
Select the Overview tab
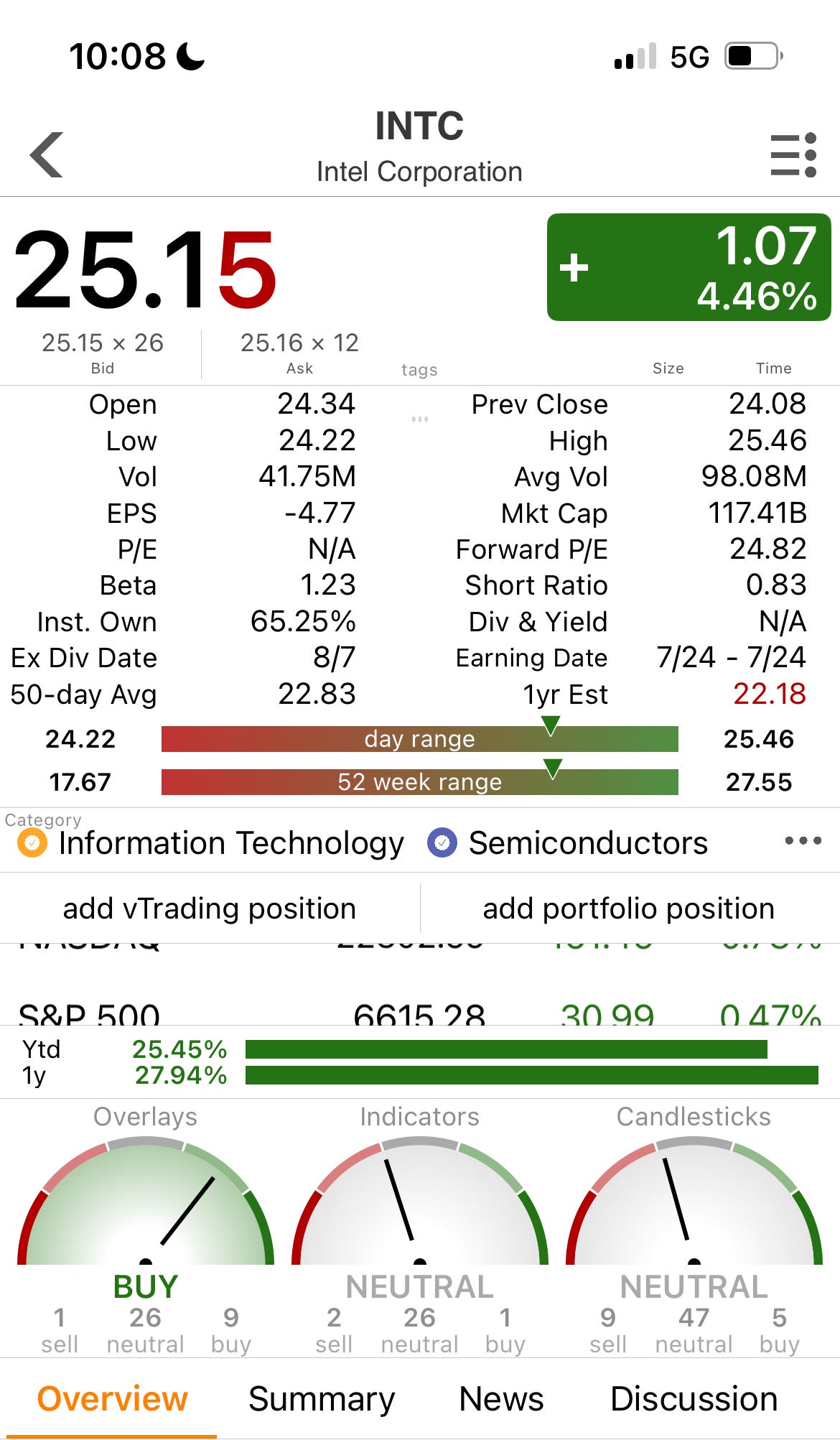(x=112, y=1398)
